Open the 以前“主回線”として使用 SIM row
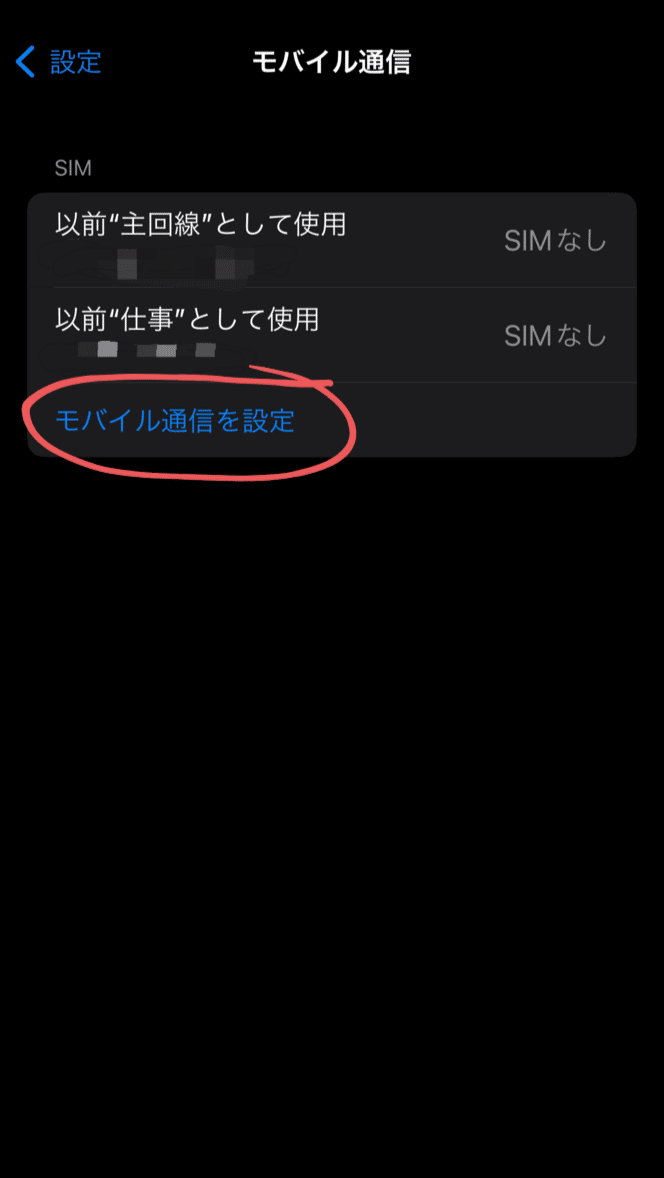The image size is (664, 1178). pos(330,240)
